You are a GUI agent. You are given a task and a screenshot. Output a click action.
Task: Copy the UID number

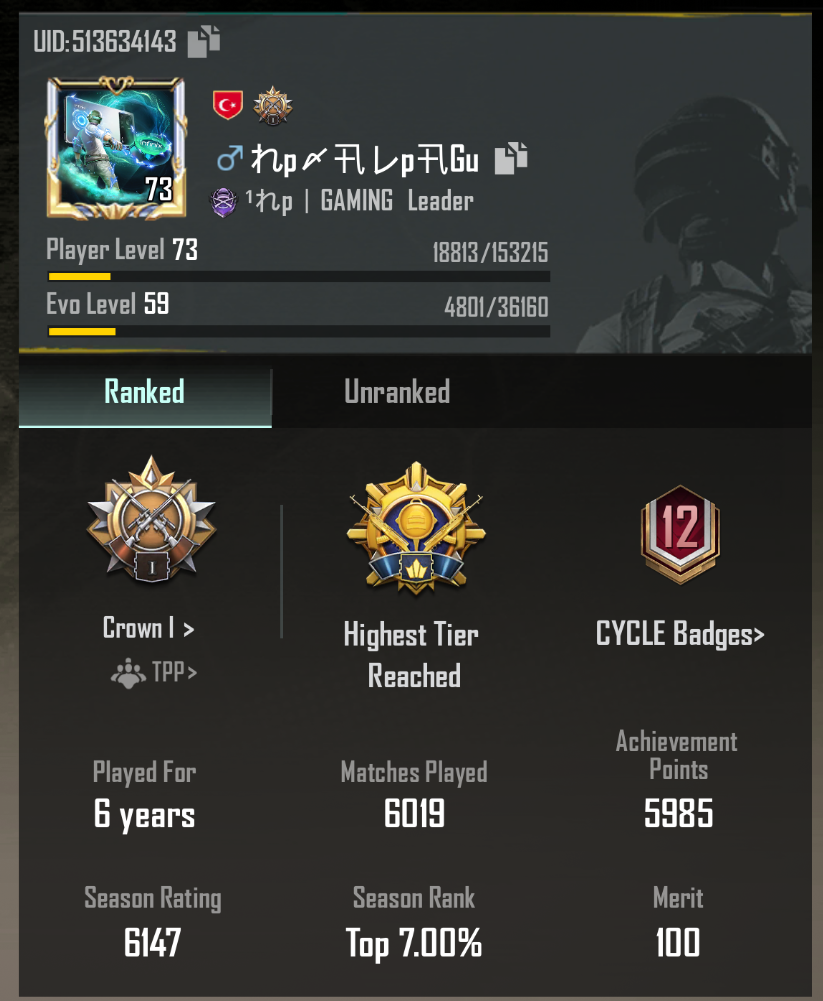click(x=204, y=41)
